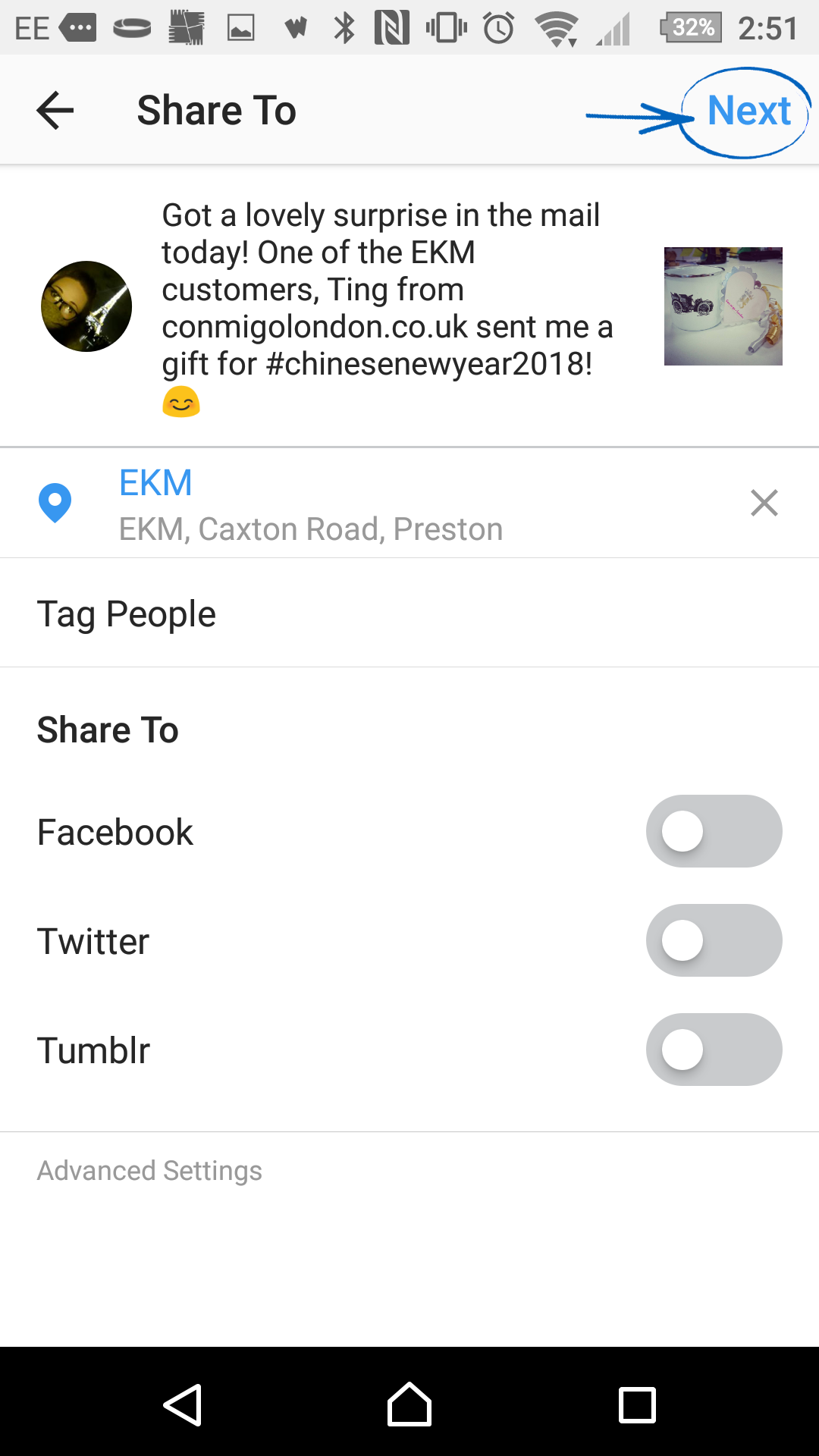Tap Next to share the post
Viewport: 819px width, 1456px height.
(x=749, y=109)
